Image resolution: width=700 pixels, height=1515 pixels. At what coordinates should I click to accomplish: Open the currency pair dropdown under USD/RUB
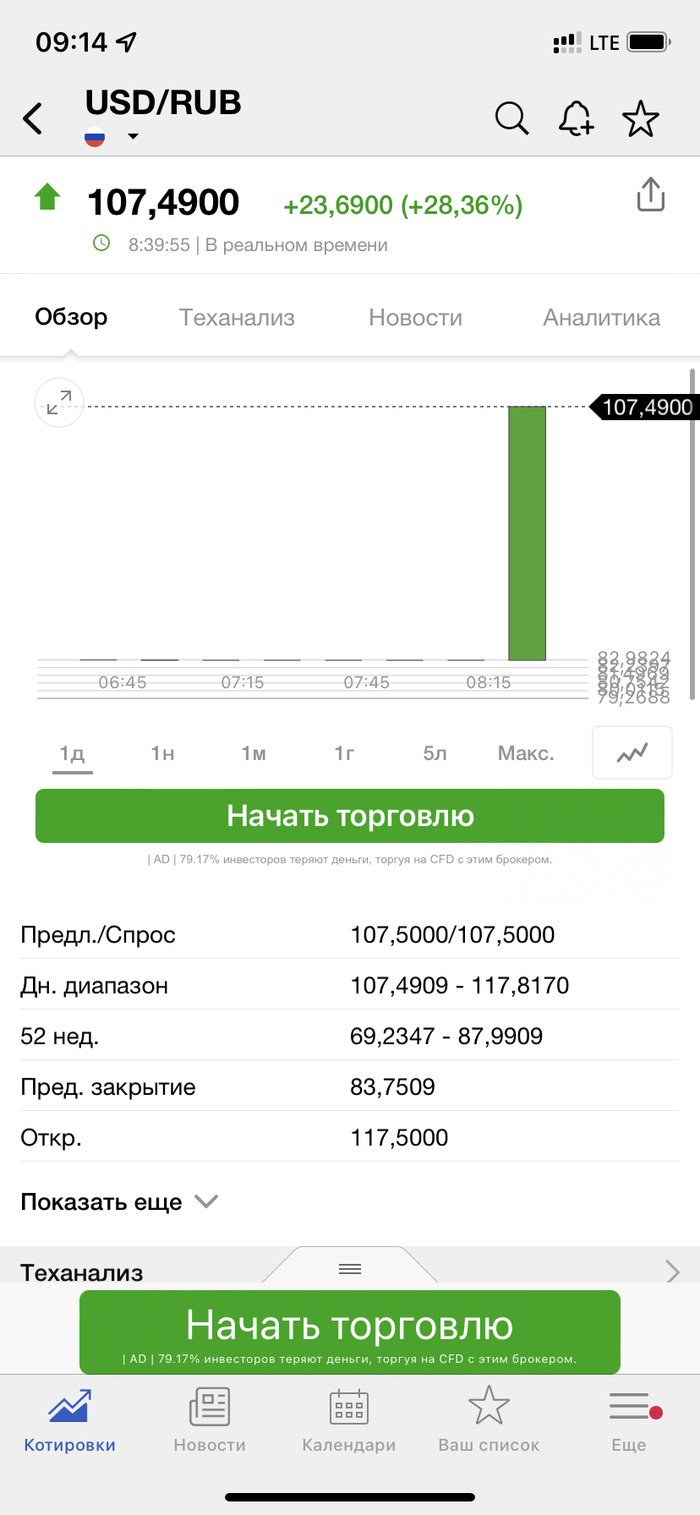pyautogui.click(x=132, y=138)
